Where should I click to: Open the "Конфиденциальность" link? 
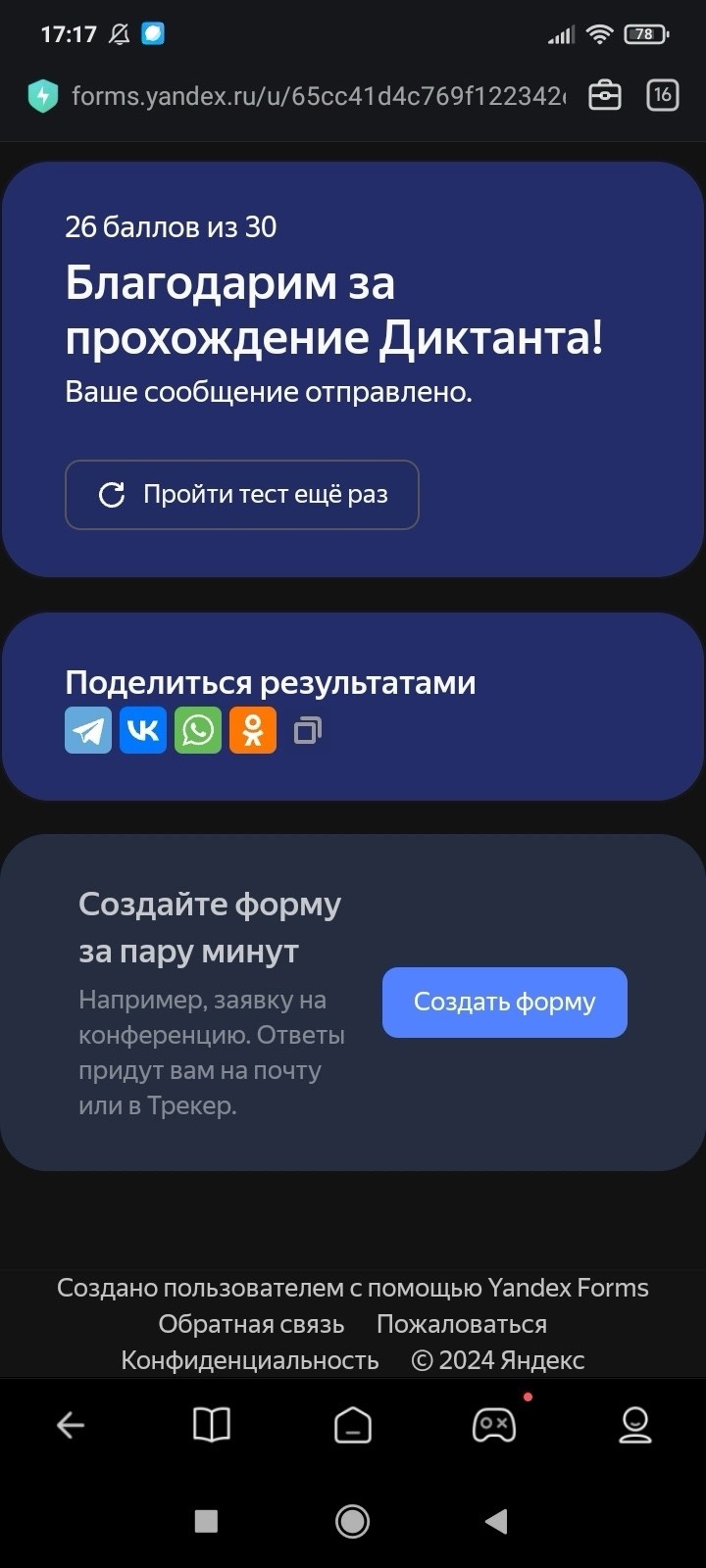(x=249, y=1360)
